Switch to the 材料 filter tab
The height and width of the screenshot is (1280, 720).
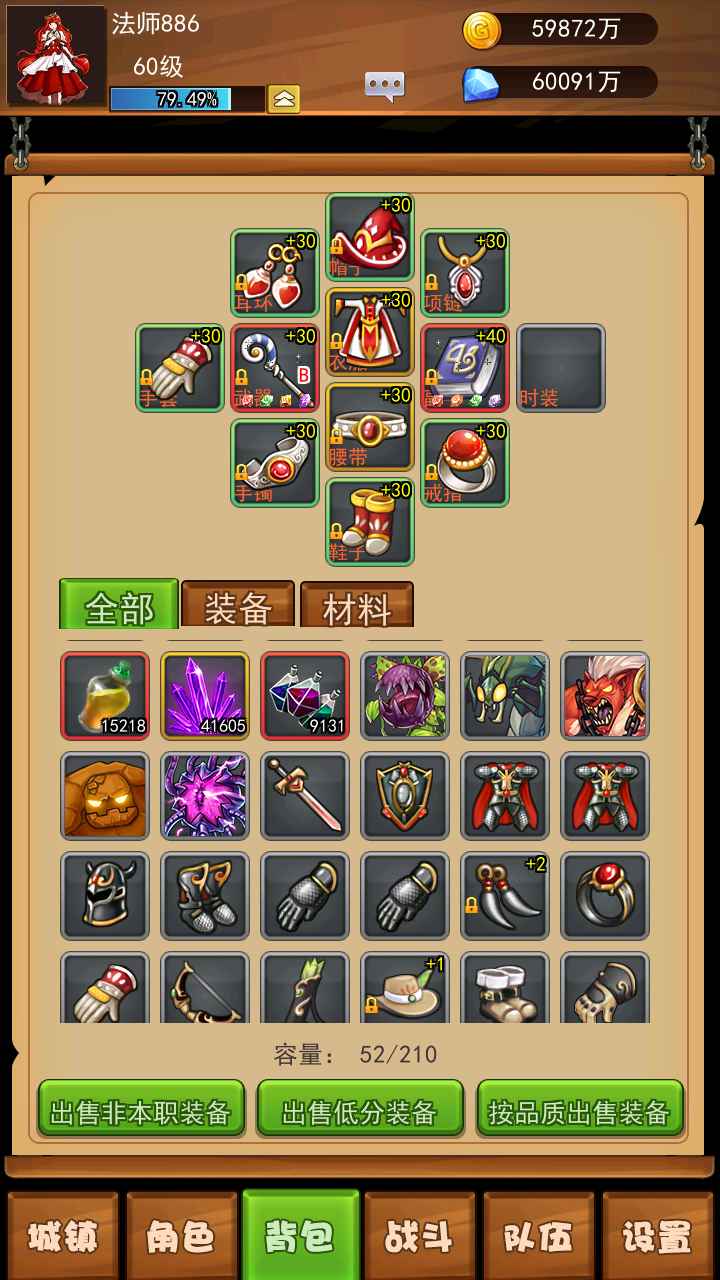coord(357,606)
